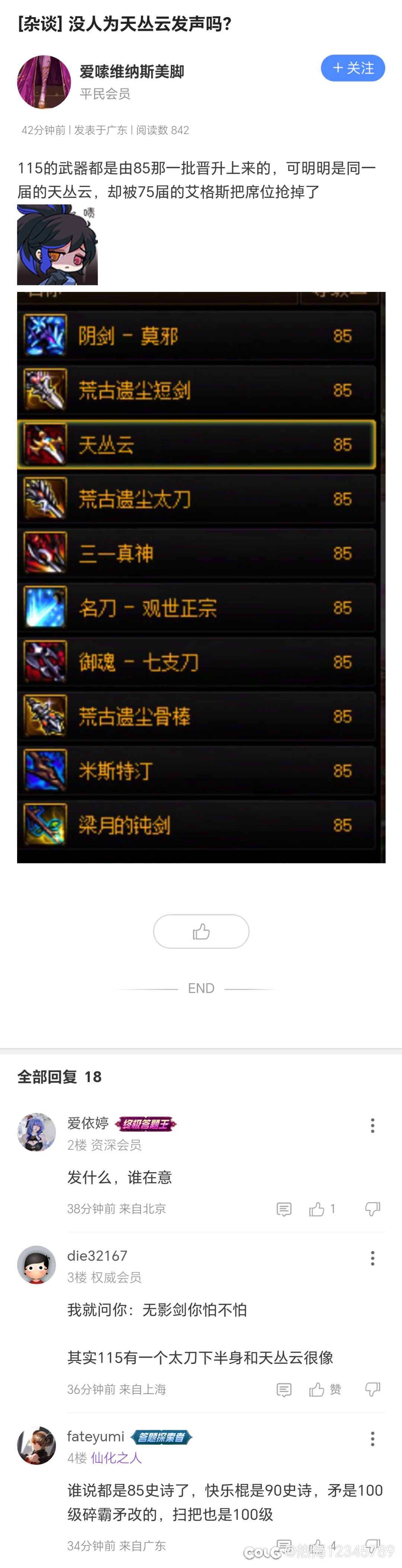
Task: Like die32167's comment
Action: [x=317, y=1390]
